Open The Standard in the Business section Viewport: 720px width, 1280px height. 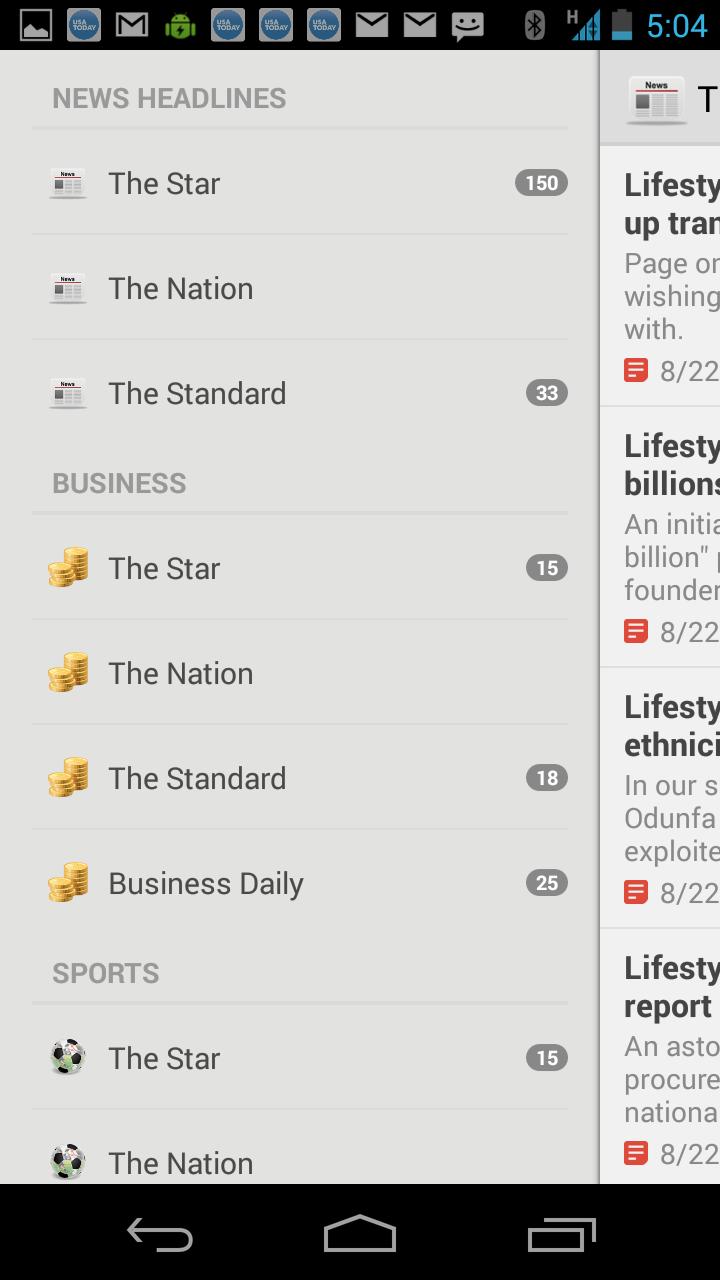tap(197, 777)
